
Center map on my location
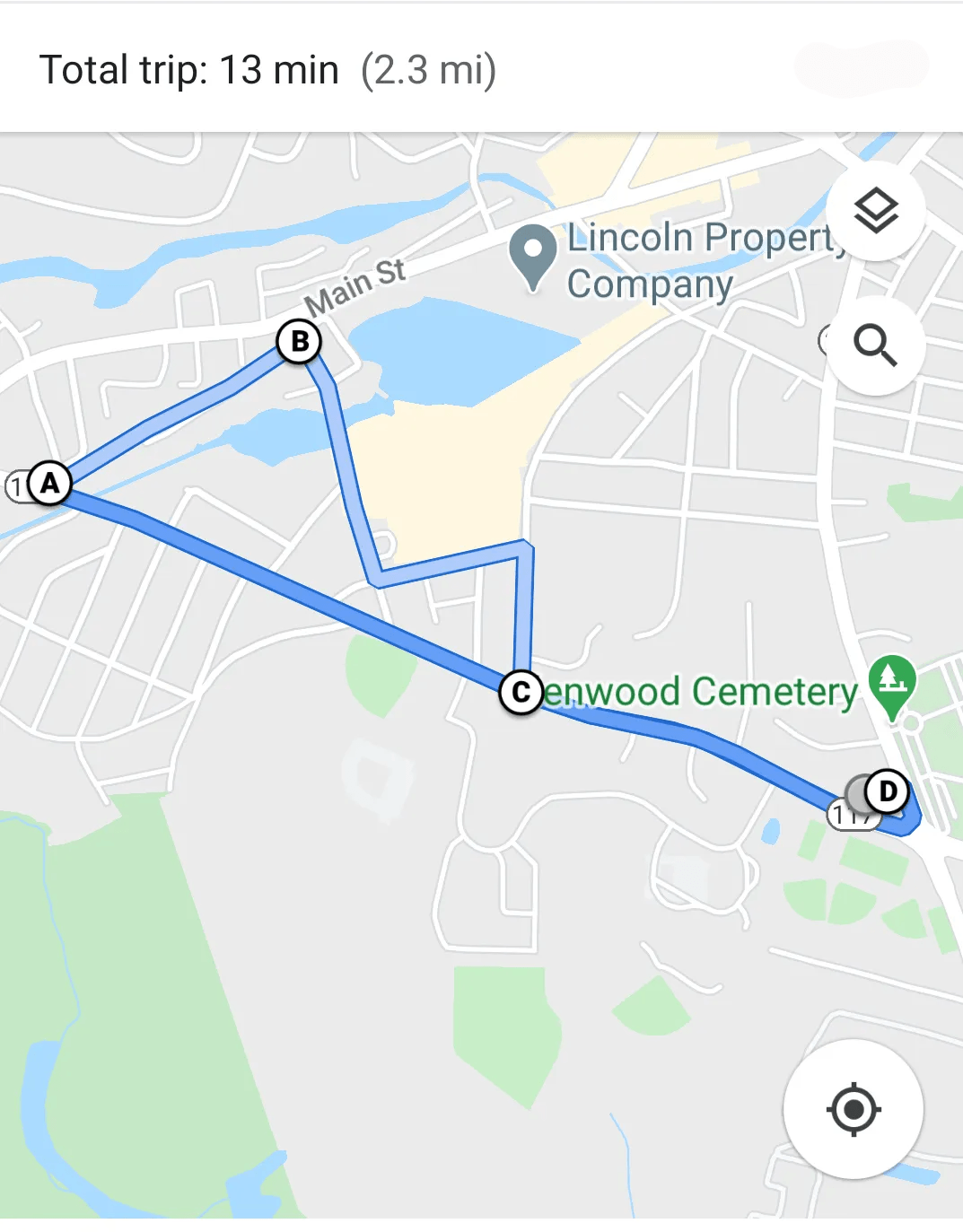853,1109
